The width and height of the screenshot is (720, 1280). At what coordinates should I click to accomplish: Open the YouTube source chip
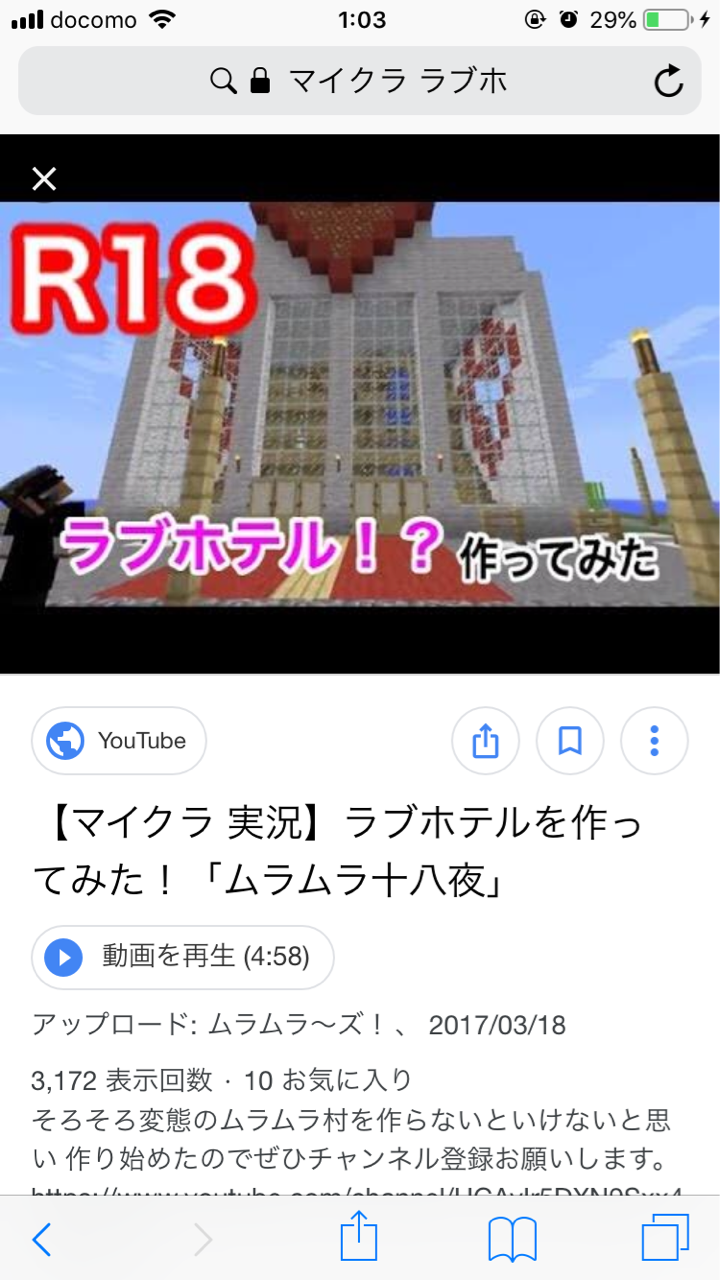click(x=119, y=741)
